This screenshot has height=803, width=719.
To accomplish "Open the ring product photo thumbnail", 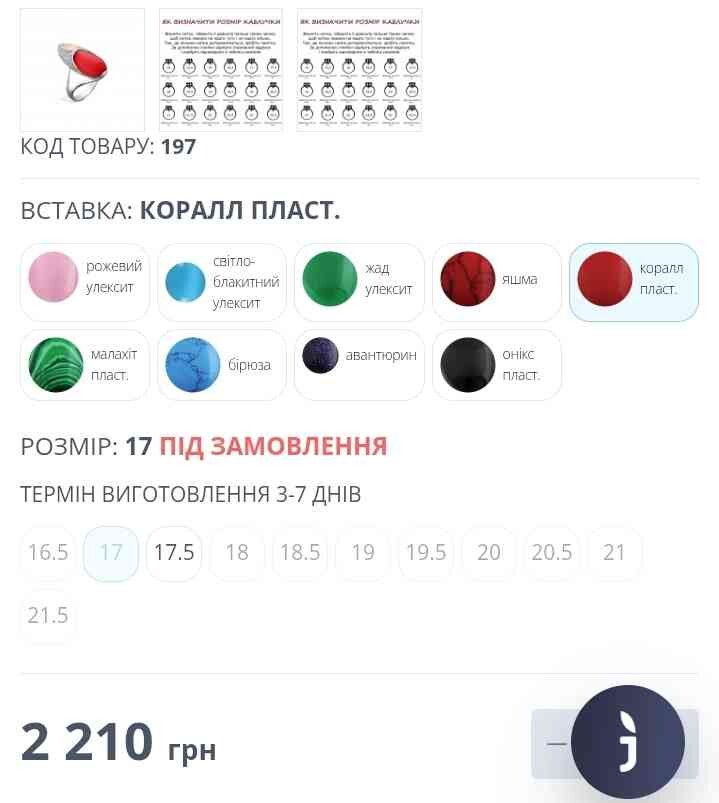I will (82, 70).
